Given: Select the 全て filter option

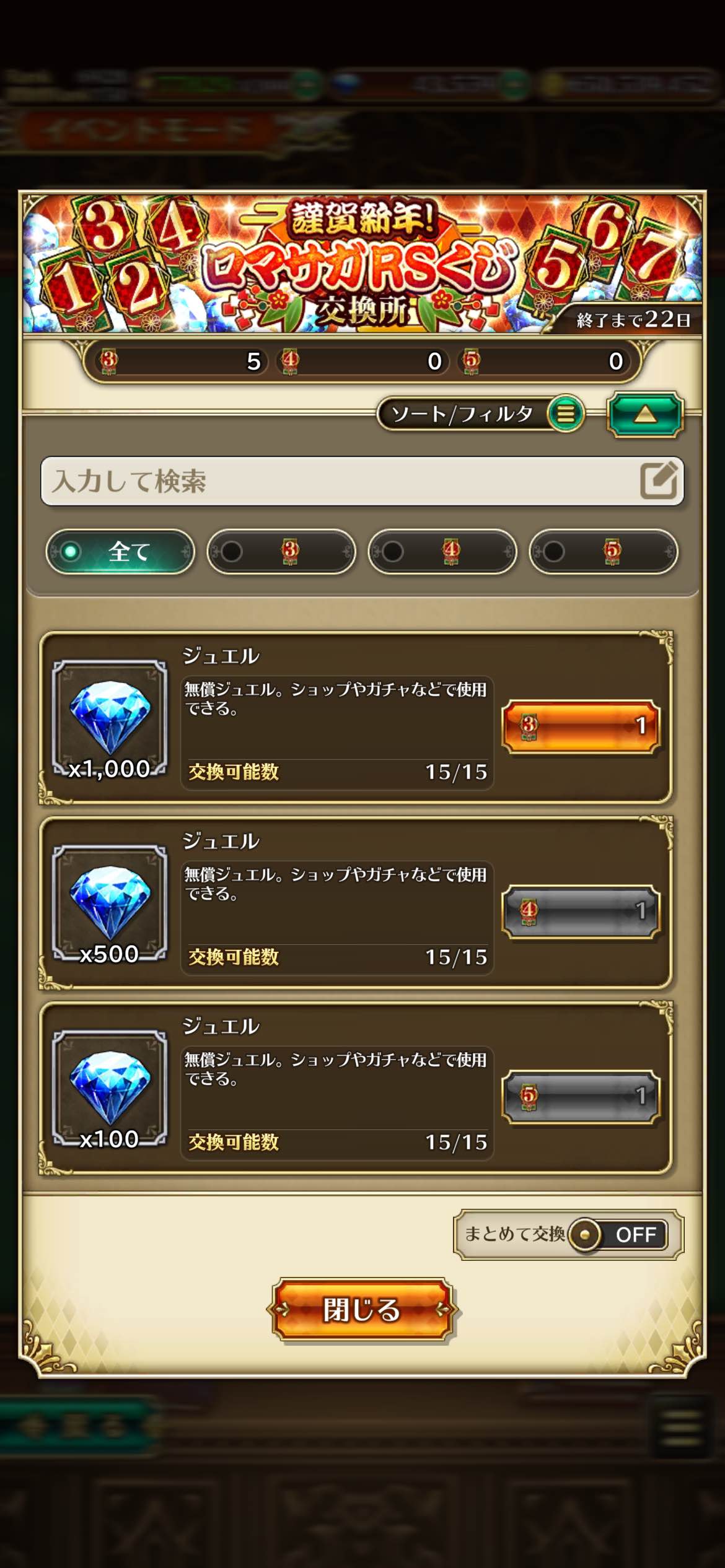Looking at the screenshot, I should coord(120,551).
